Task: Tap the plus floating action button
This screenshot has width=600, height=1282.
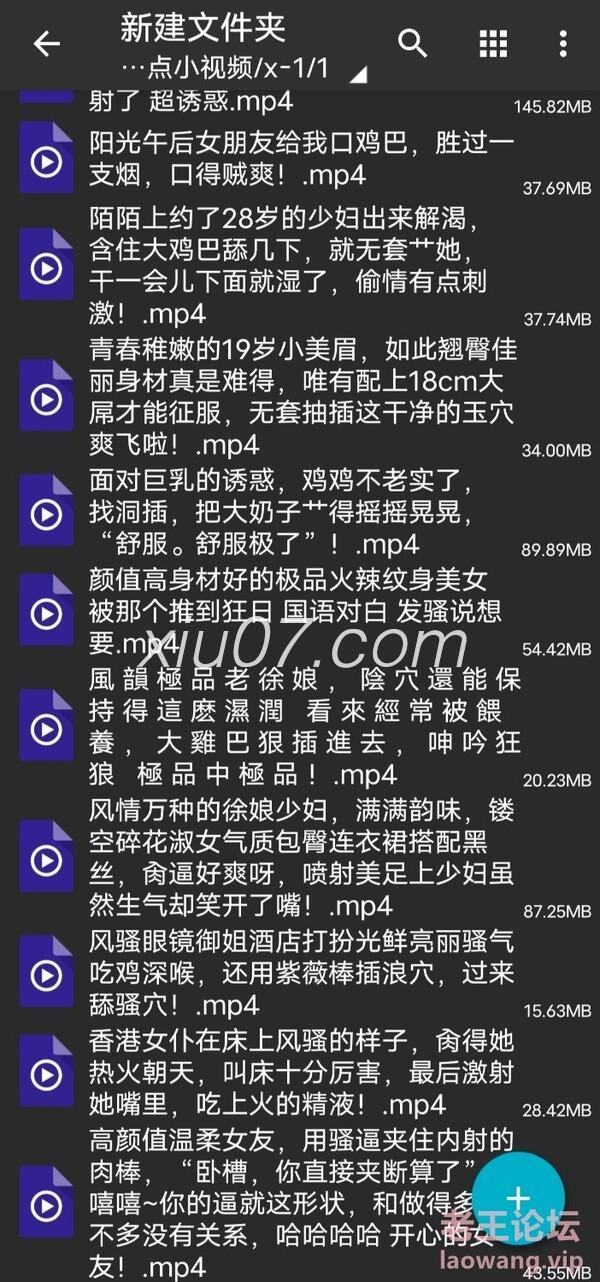Action: tap(518, 1199)
